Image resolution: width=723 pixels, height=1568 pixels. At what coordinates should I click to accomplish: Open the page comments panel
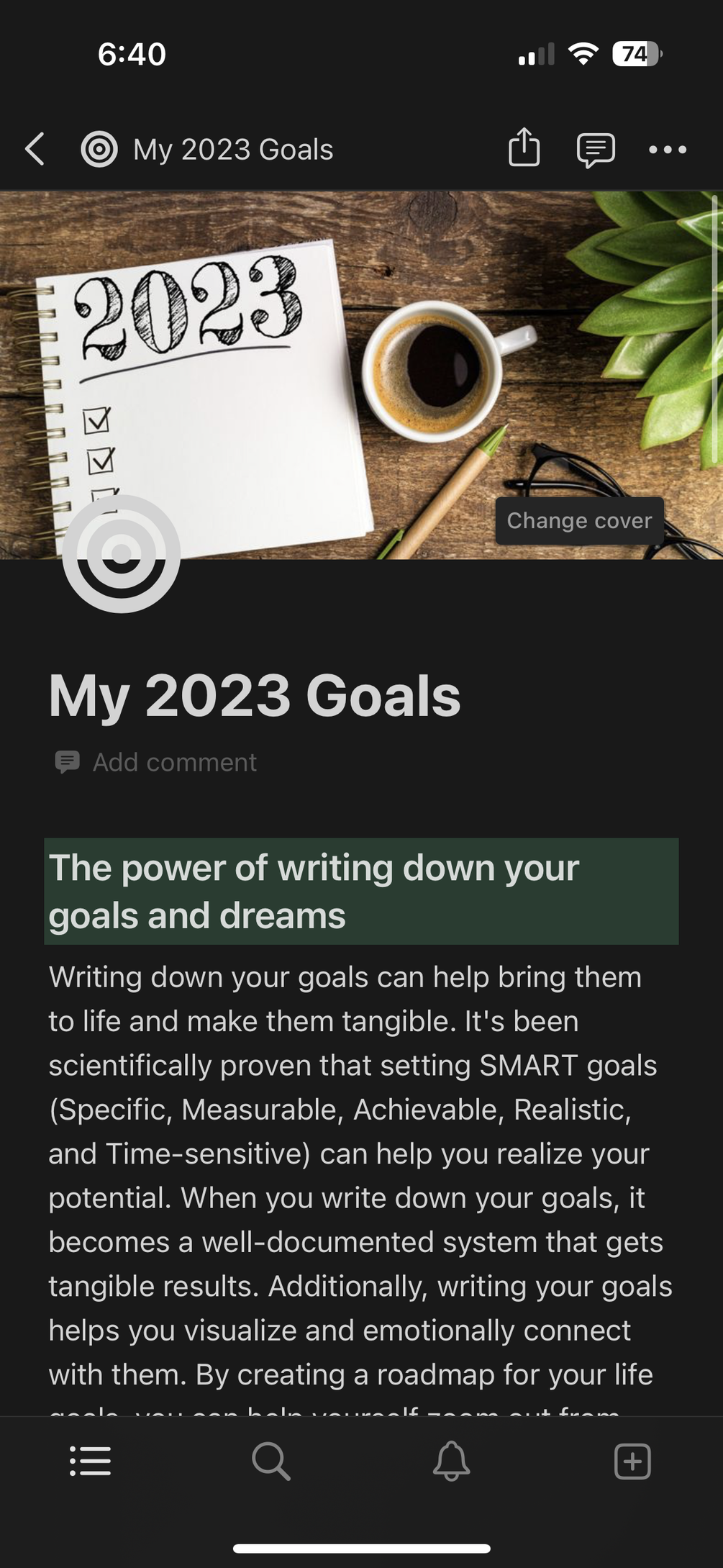click(596, 150)
